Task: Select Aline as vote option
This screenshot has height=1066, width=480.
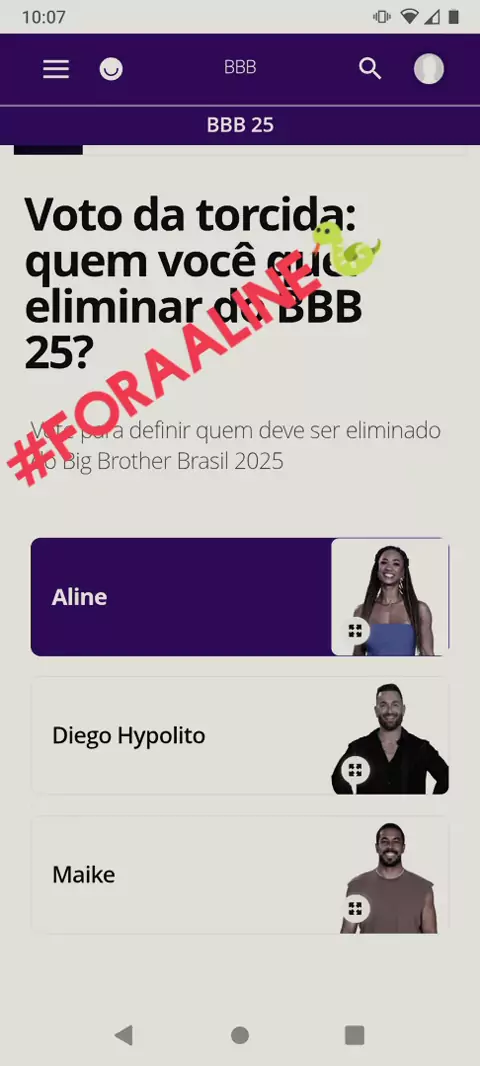Action: [240, 597]
